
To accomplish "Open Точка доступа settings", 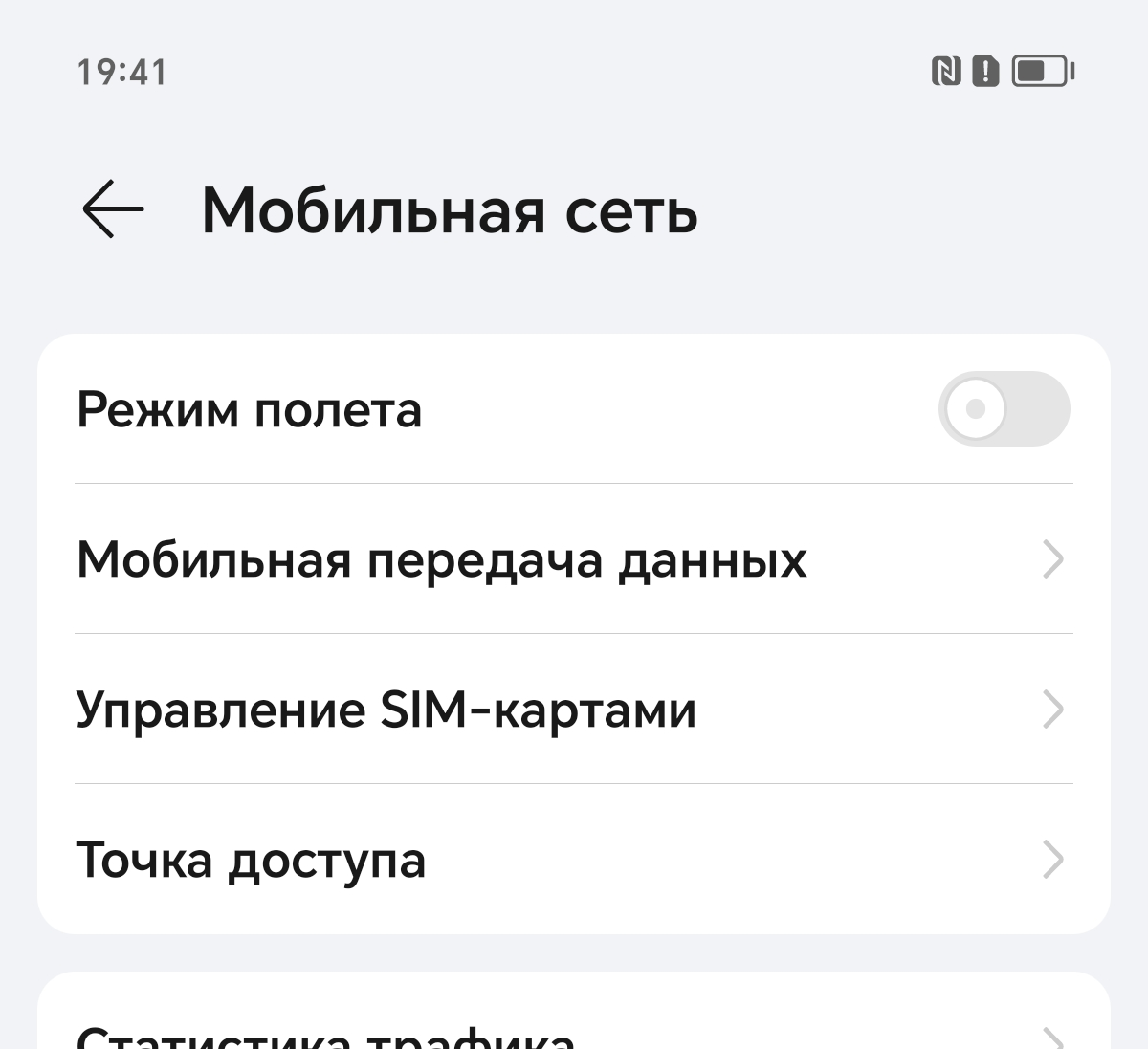I will pos(574,860).
